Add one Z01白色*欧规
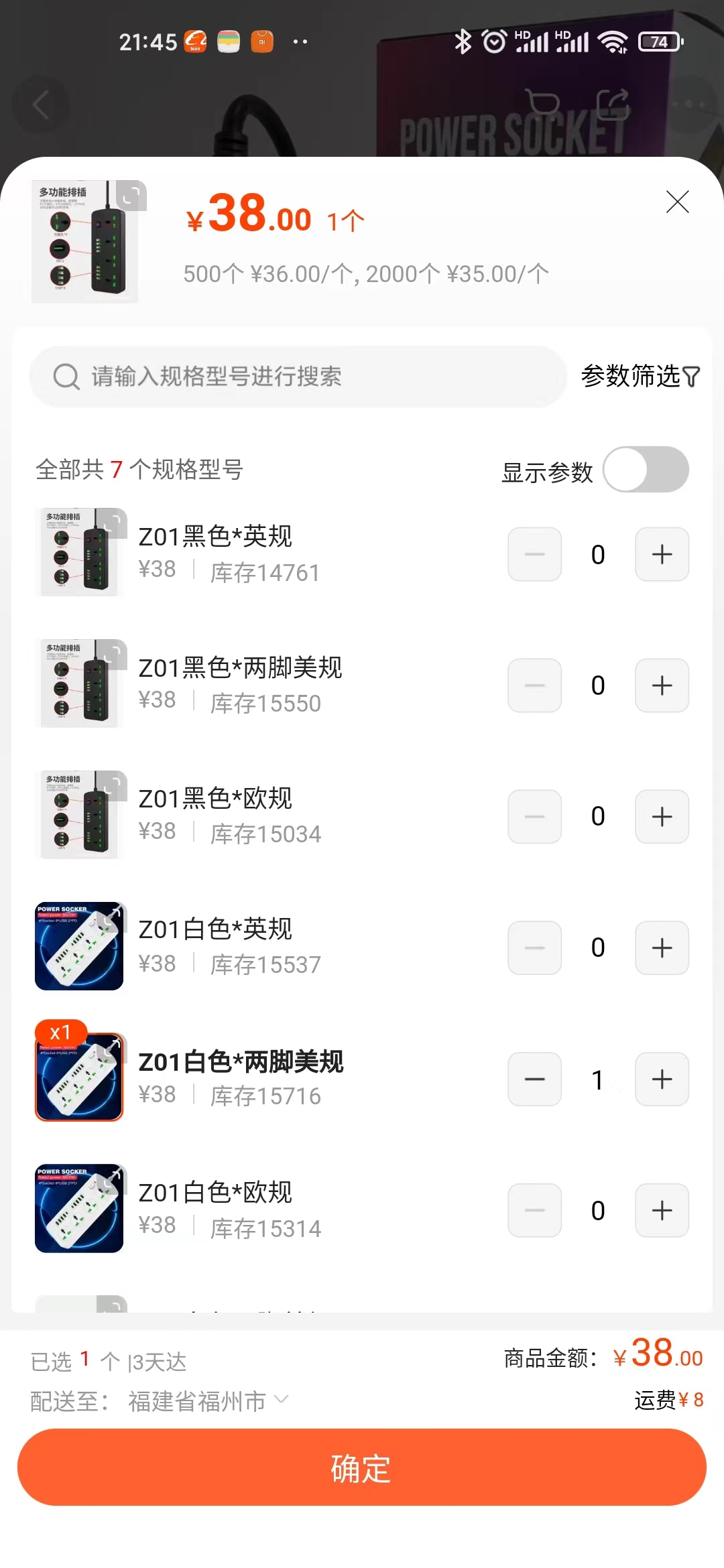This screenshot has height=1568, width=724. 662,1211
